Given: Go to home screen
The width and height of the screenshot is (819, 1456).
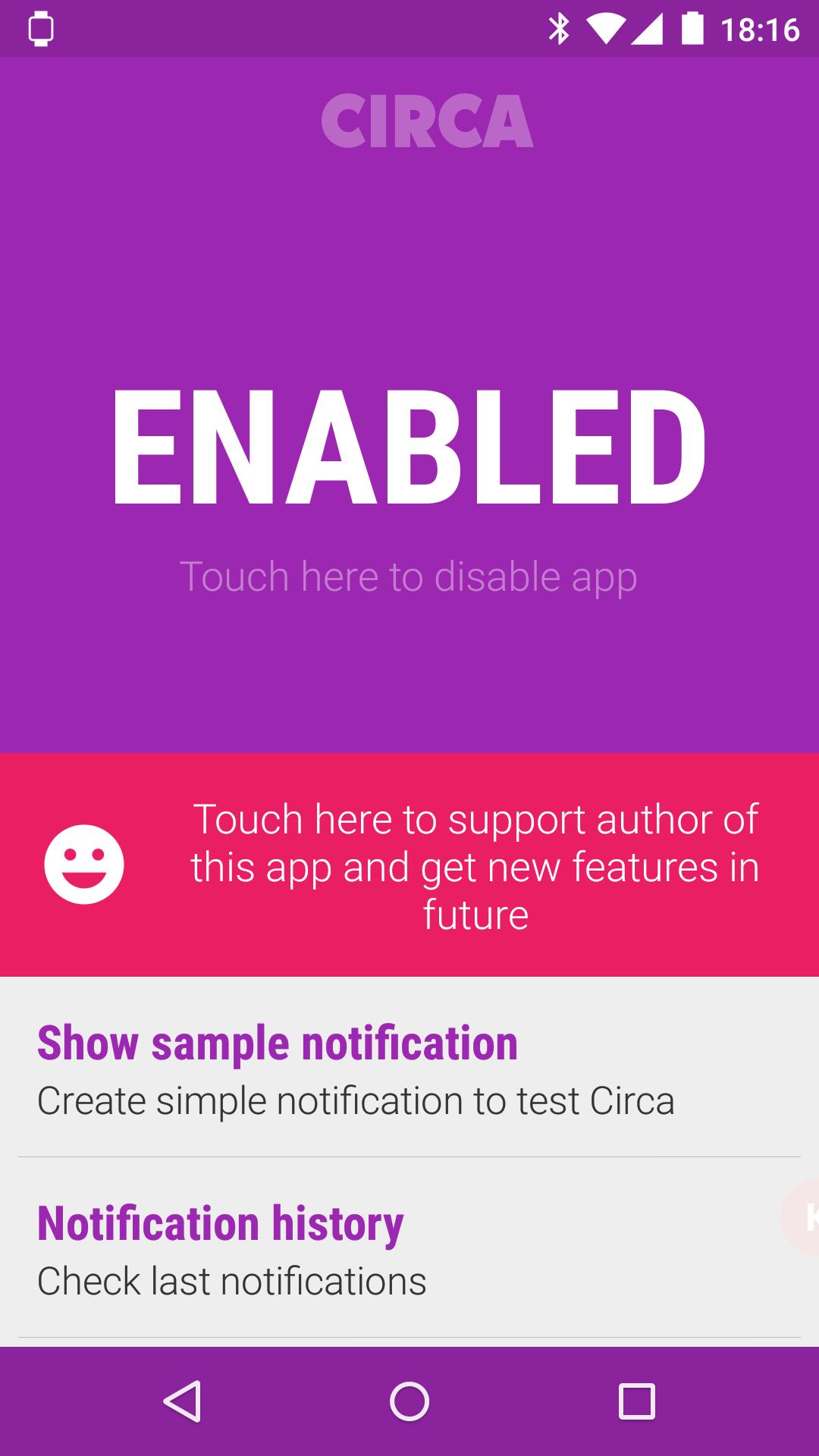Looking at the screenshot, I should pyautogui.click(x=409, y=1401).
